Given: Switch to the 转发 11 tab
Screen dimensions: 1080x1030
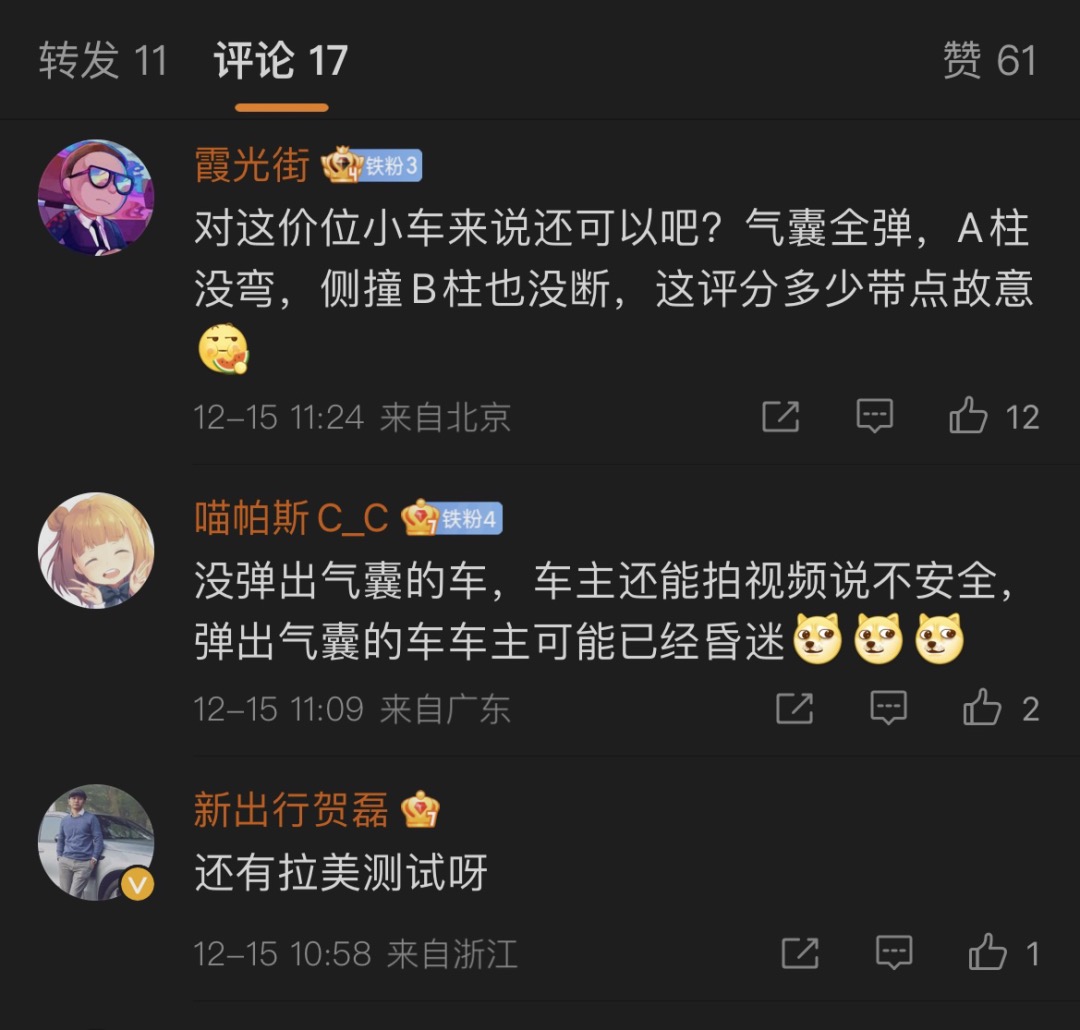Looking at the screenshot, I should 102,61.
